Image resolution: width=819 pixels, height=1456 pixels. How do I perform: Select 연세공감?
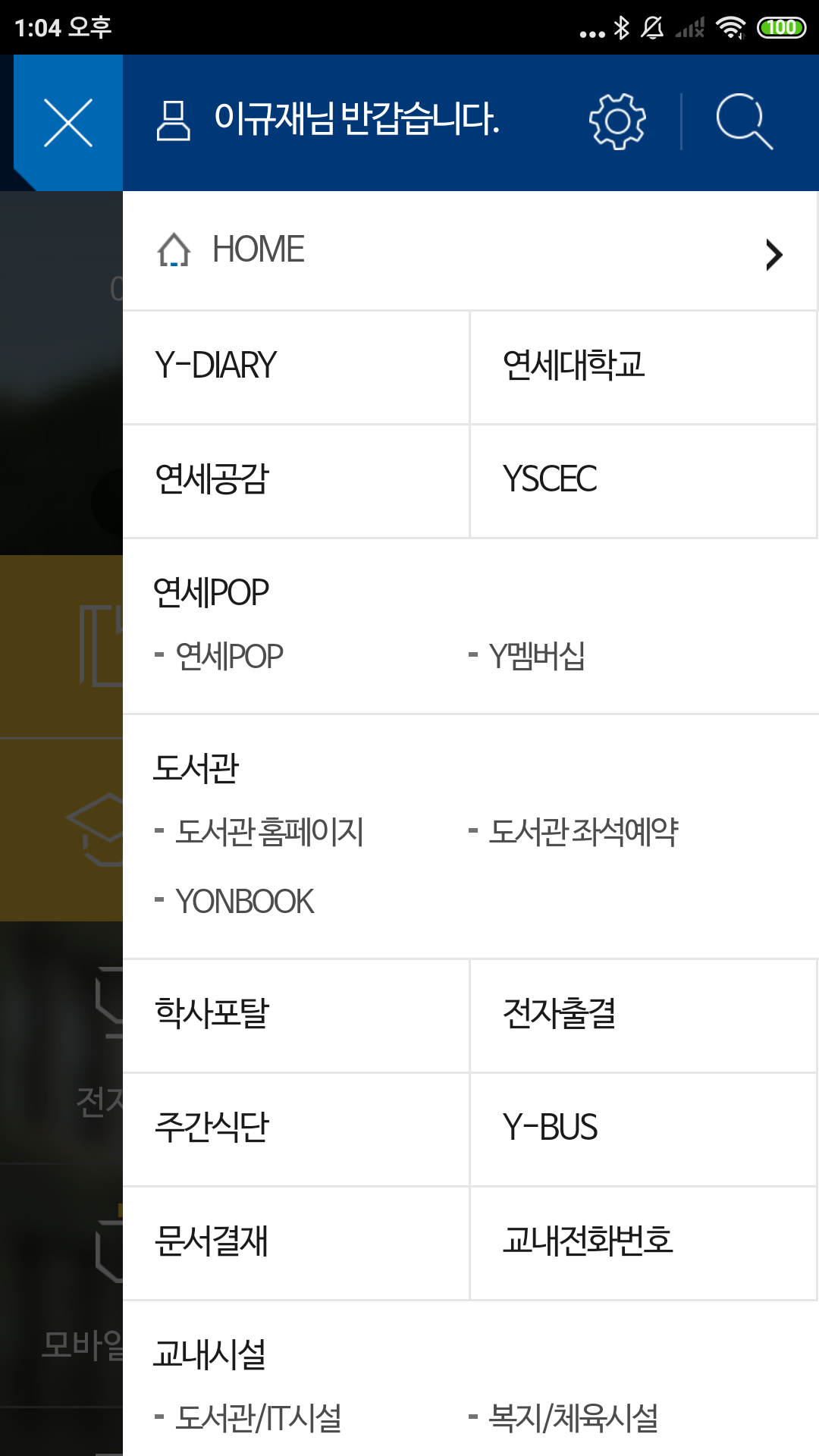[x=296, y=480]
